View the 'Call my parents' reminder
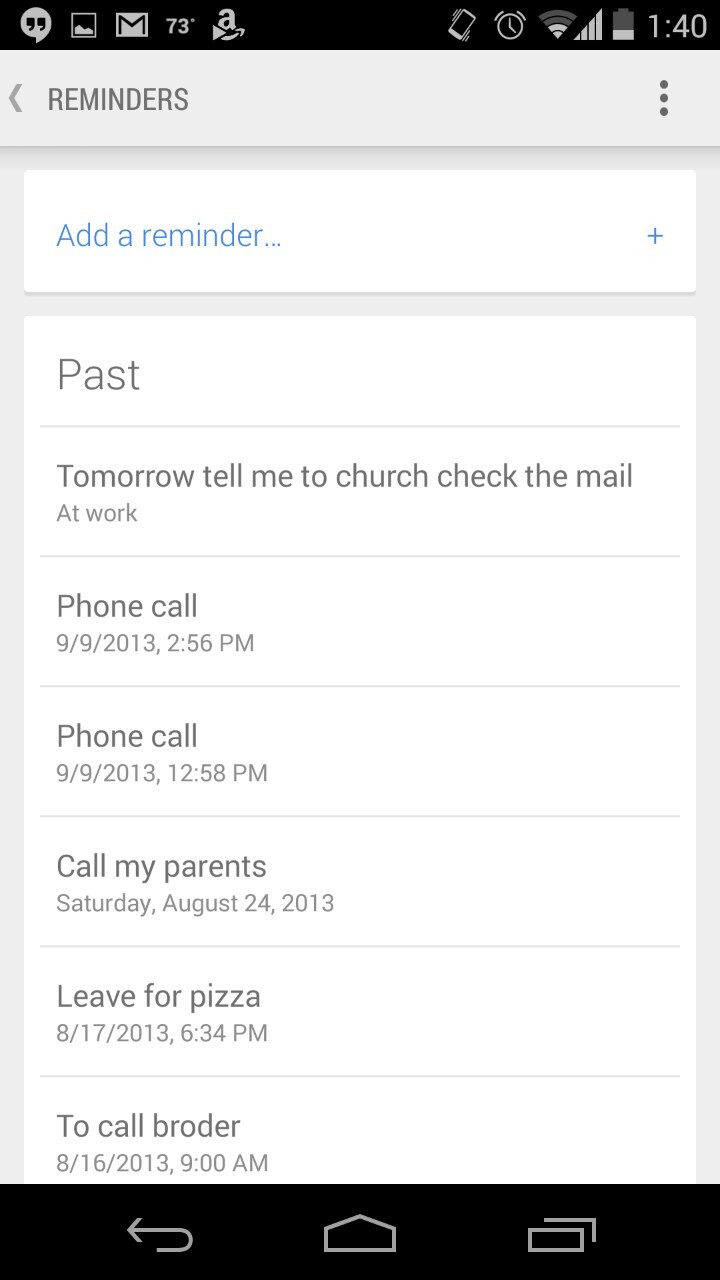Viewport: 720px width, 1280px height. pos(360,882)
